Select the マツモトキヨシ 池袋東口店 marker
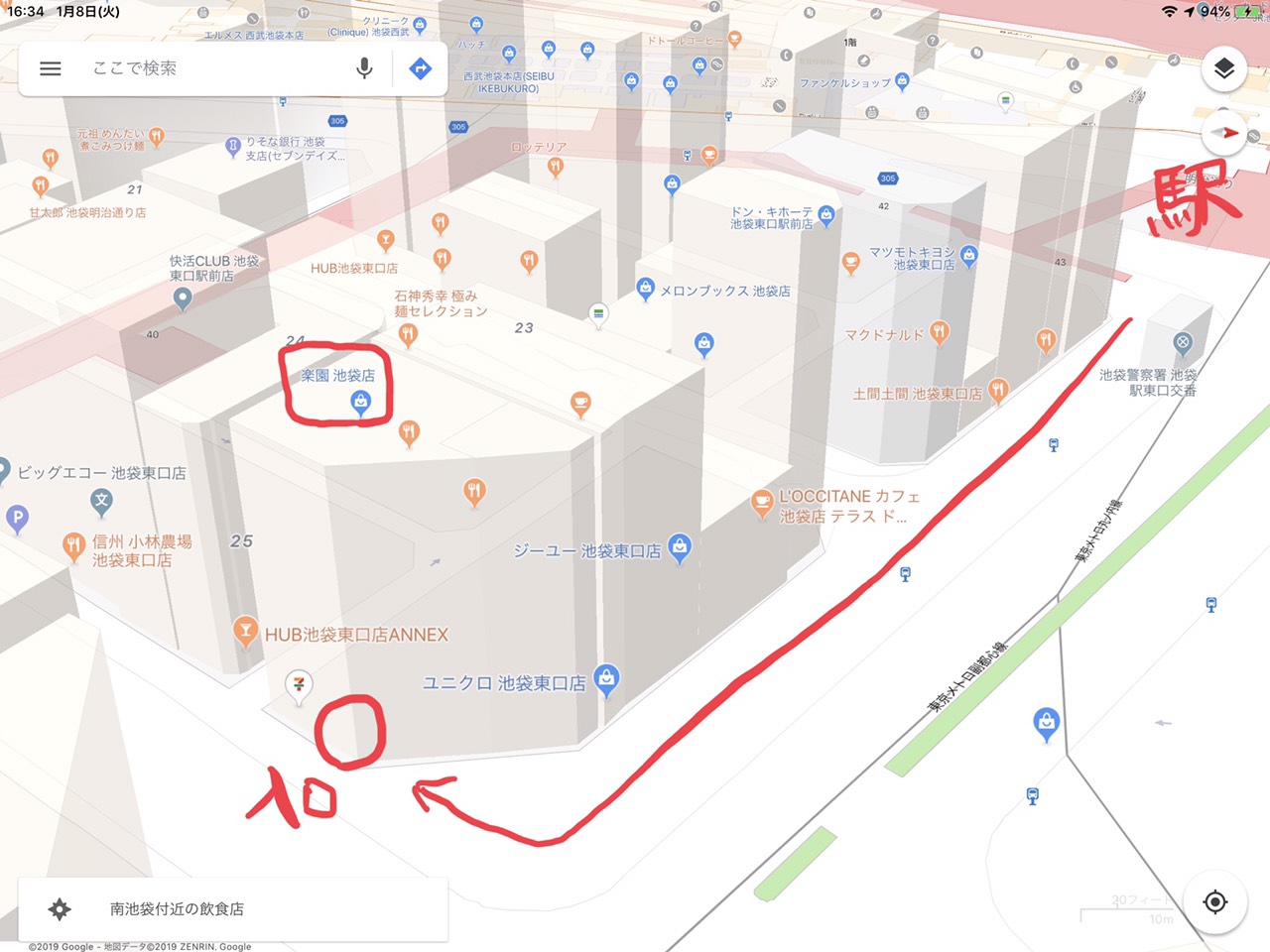1270x952 pixels. point(969,256)
